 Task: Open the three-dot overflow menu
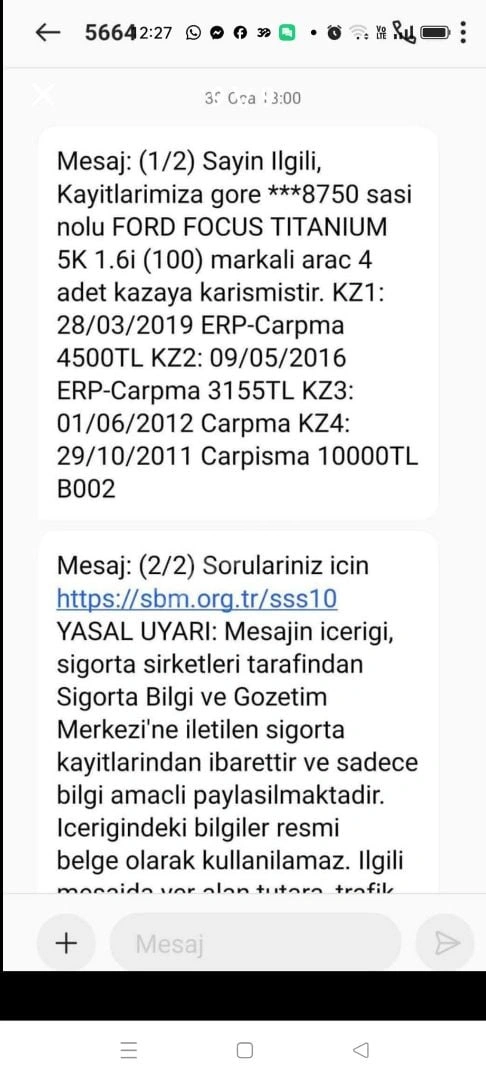tap(463, 32)
